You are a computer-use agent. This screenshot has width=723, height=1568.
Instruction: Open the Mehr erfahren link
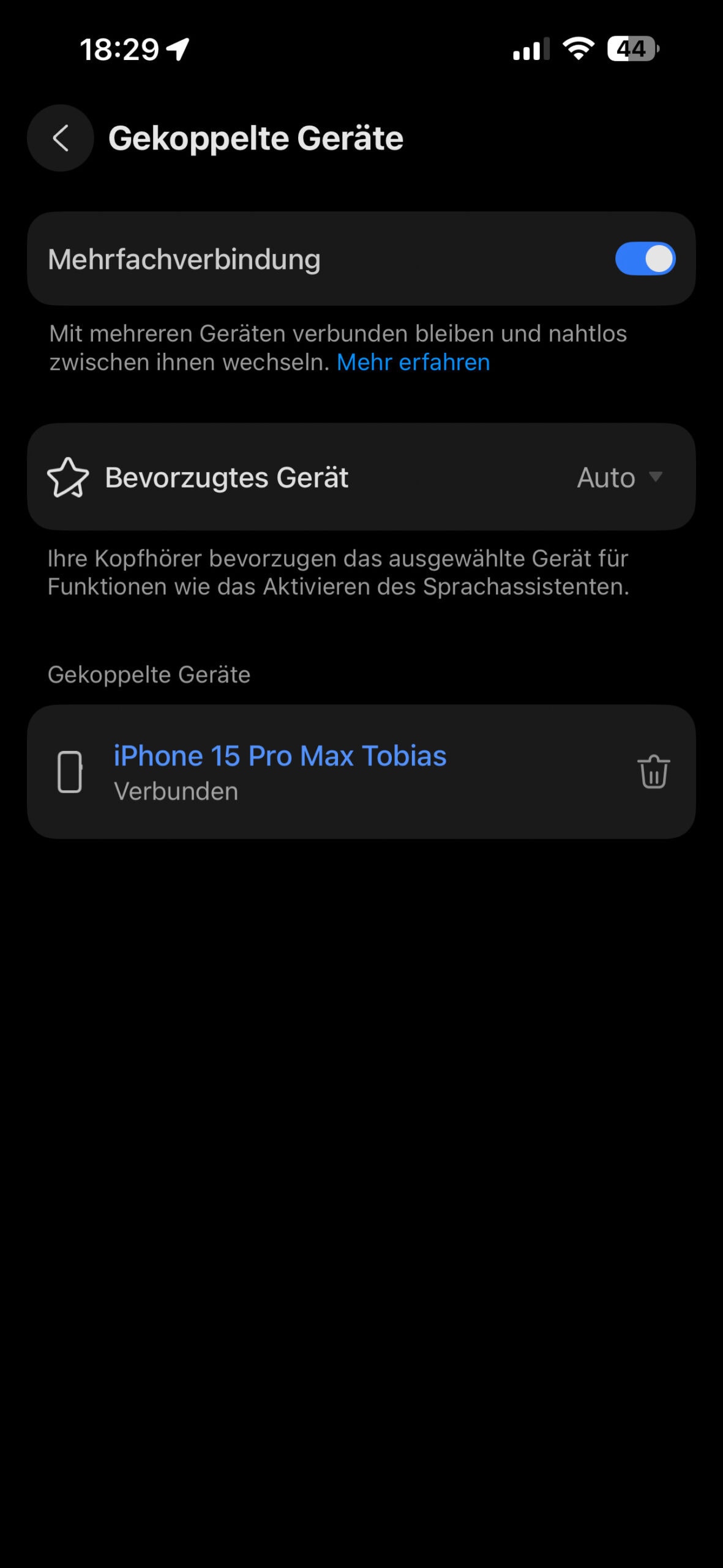tap(413, 363)
